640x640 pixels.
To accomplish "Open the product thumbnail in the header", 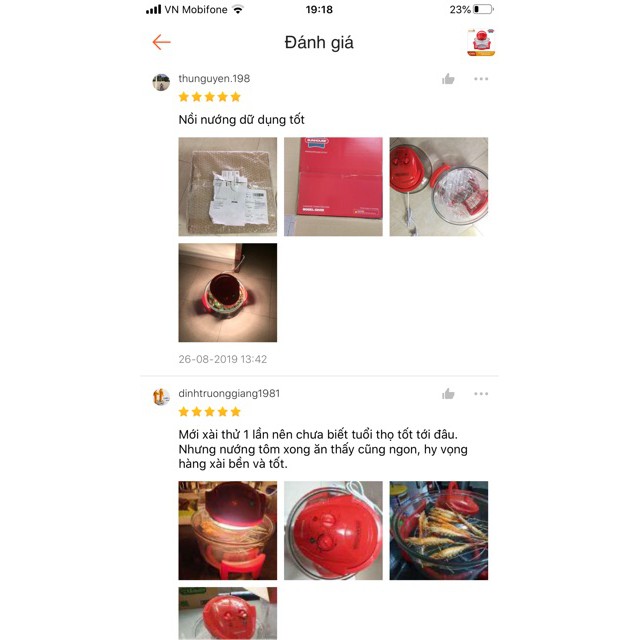I will pyautogui.click(x=481, y=42).
